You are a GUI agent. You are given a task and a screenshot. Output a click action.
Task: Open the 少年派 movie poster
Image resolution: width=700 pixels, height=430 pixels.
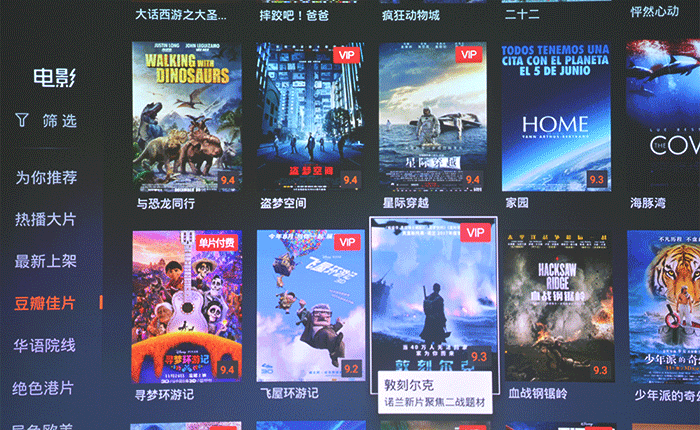point(663,306)
